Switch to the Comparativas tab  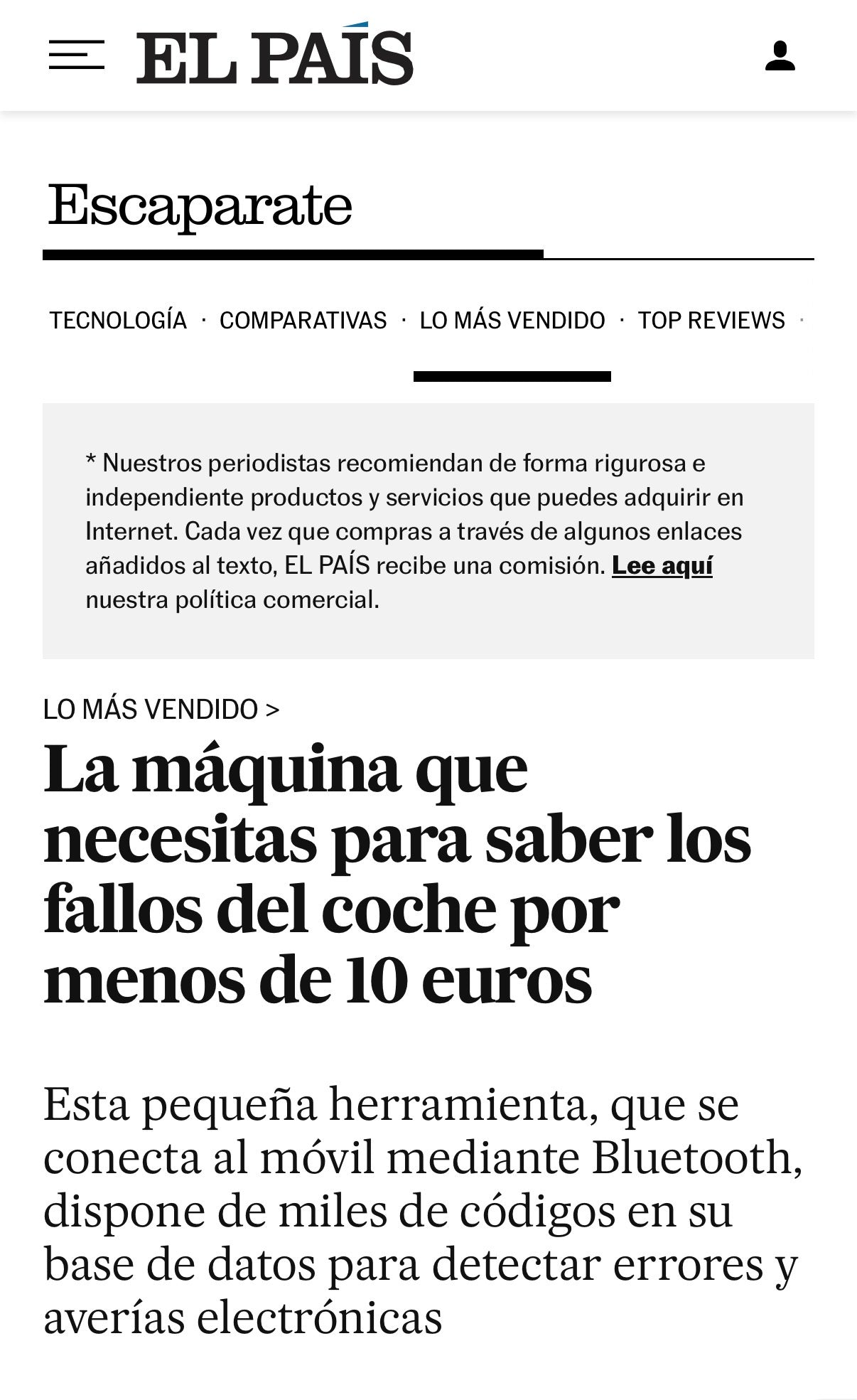[x=303, y=321]
